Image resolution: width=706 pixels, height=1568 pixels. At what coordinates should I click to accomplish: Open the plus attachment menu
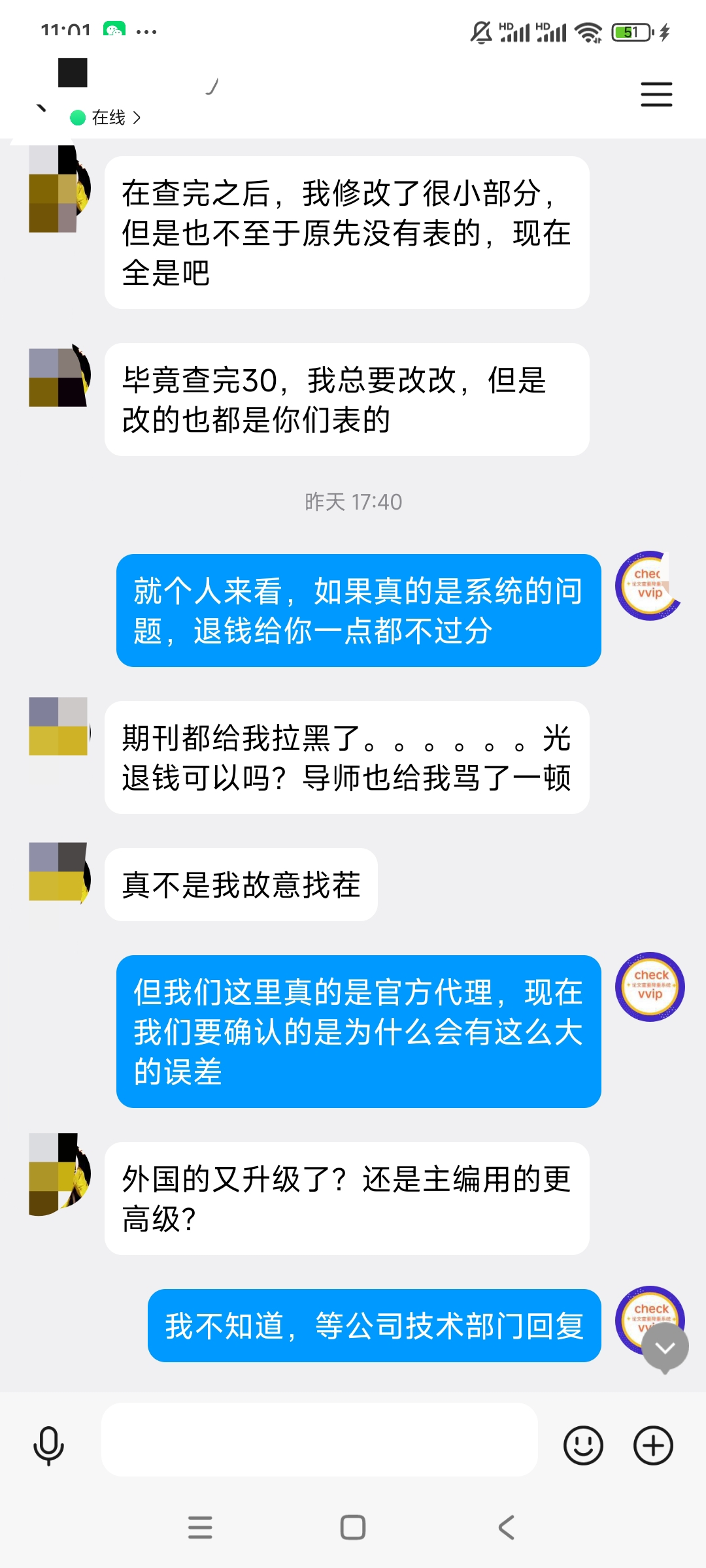click(x=653, y=1445)
